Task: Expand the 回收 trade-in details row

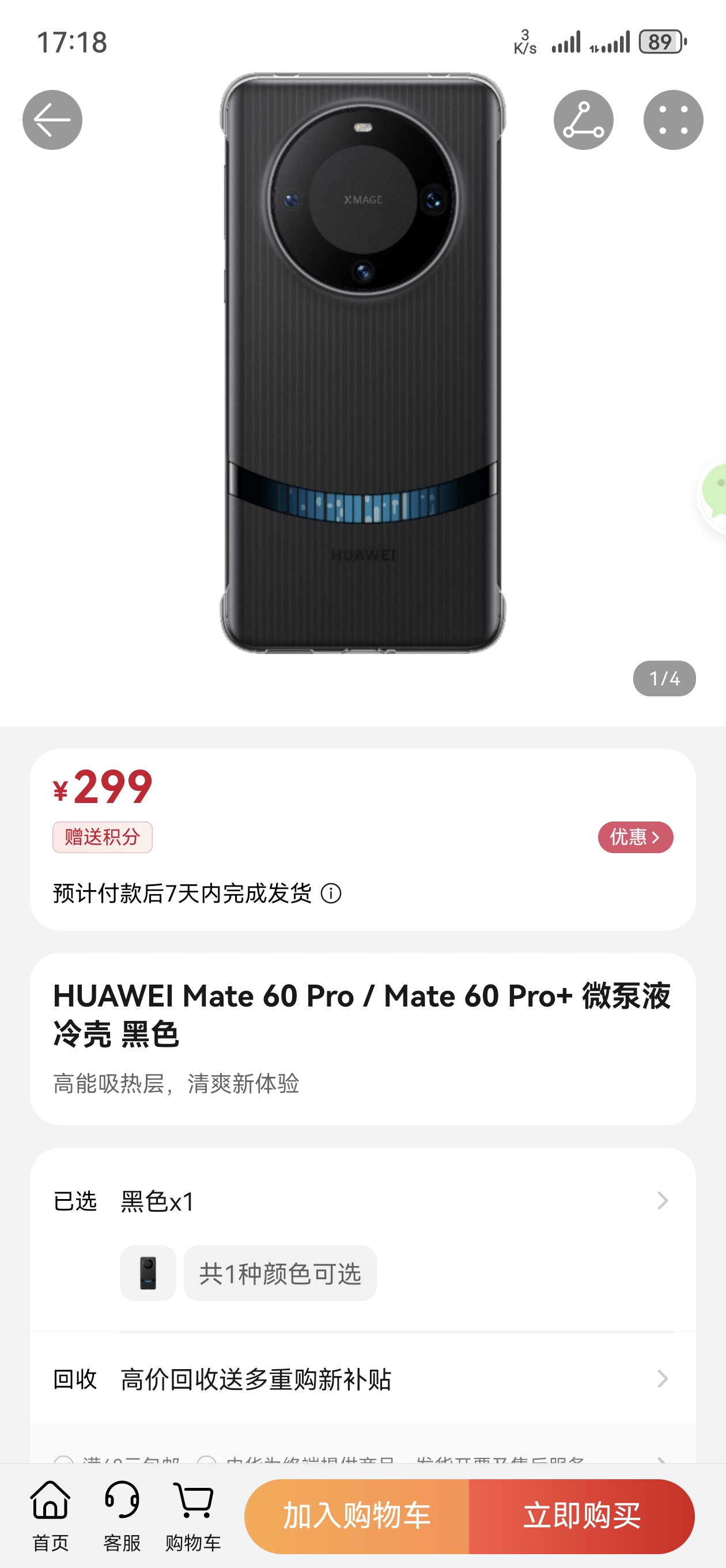Action: coord(361,1379)
